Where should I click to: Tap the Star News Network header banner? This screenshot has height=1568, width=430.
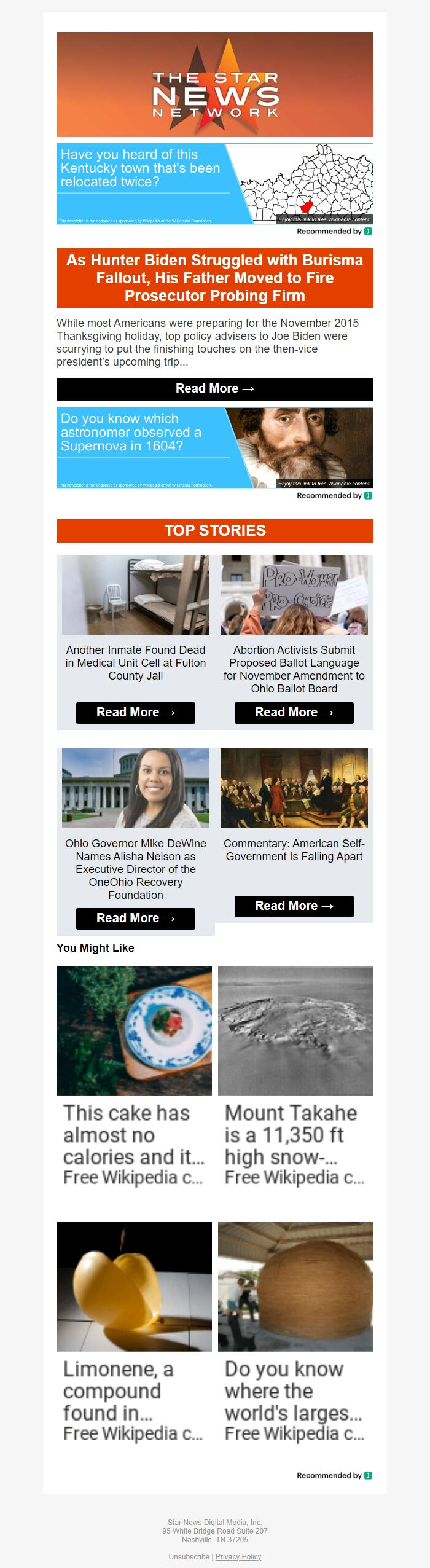(x=214, y=85)
